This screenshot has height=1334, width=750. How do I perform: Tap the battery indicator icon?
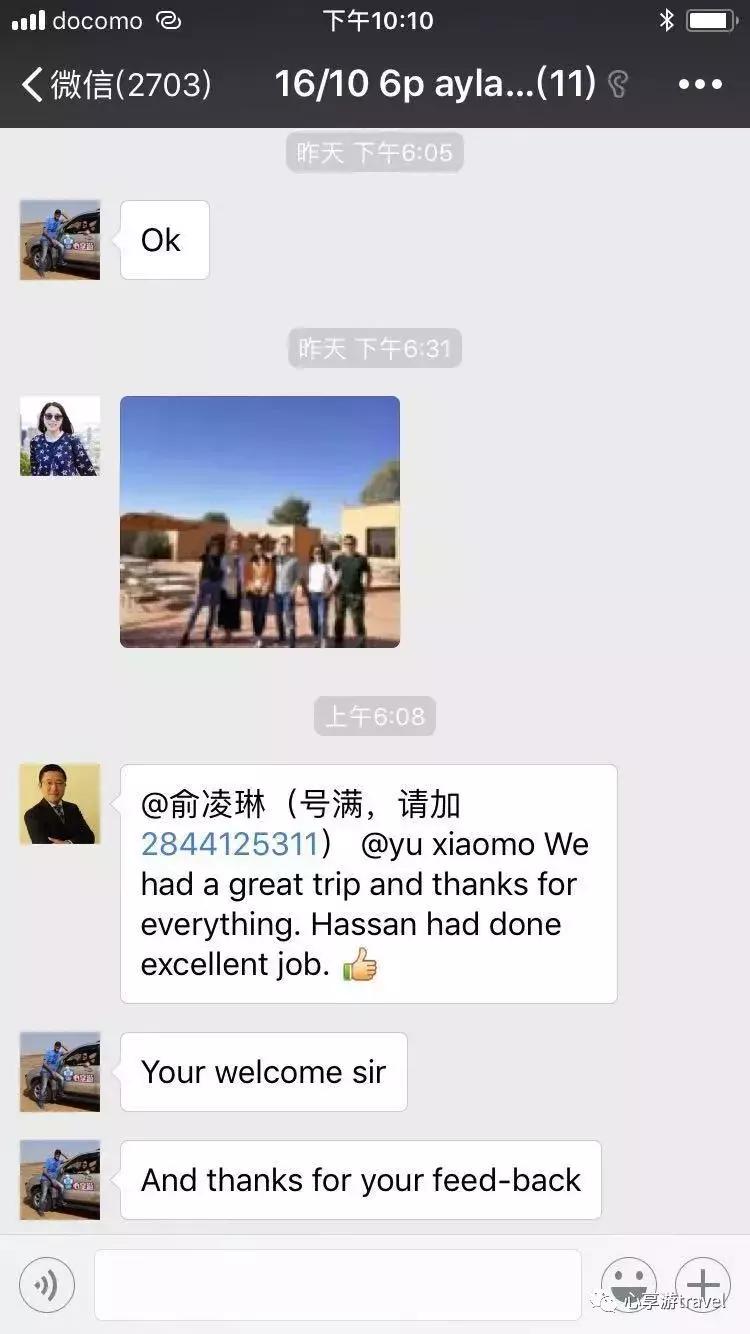click(x=712, y=18)
